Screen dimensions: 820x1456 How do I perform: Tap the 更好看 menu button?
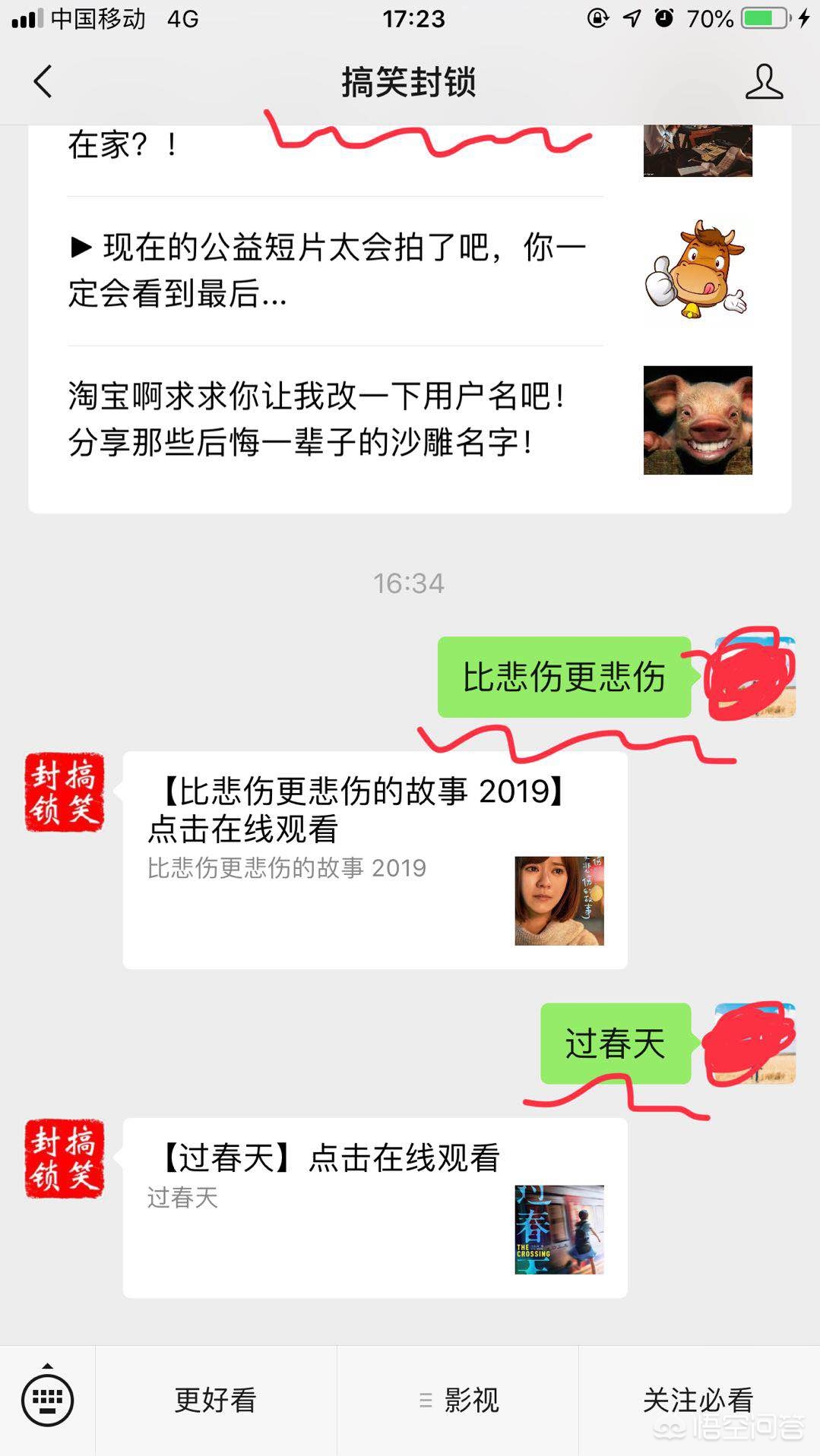216,1401
